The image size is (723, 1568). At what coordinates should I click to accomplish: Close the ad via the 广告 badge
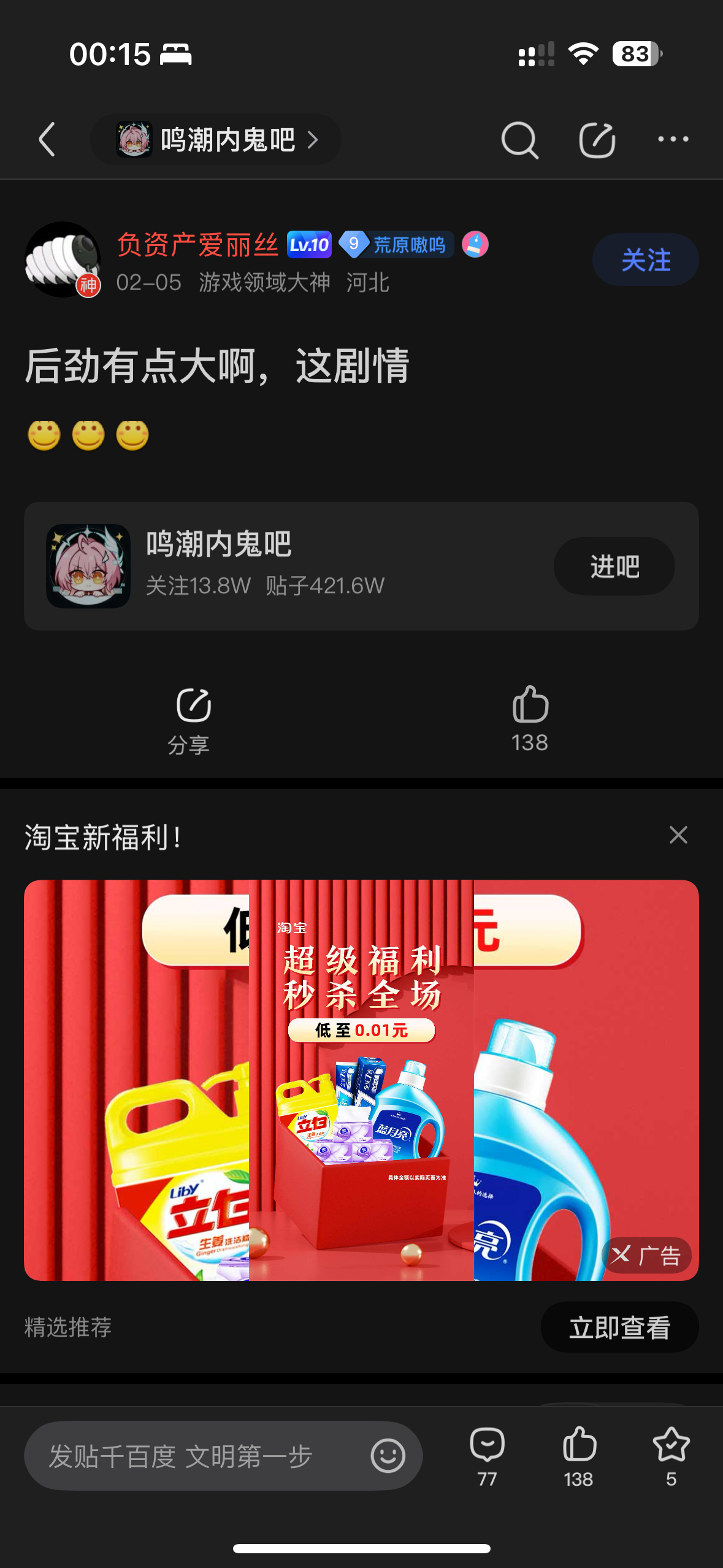point(648,1255)
